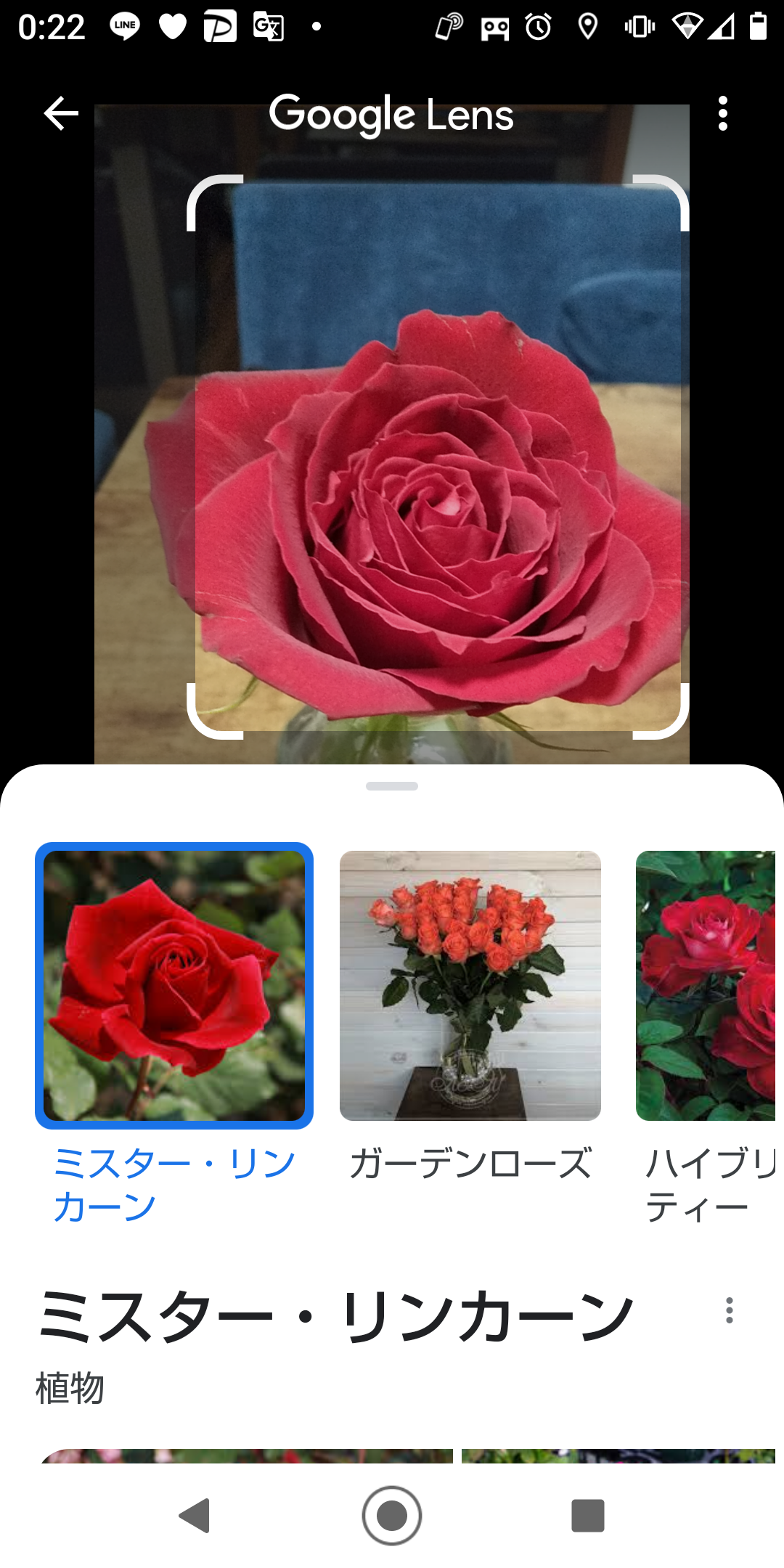
Task: Select the ミスター・リンカーン result thumbnail
Action: 174,985
